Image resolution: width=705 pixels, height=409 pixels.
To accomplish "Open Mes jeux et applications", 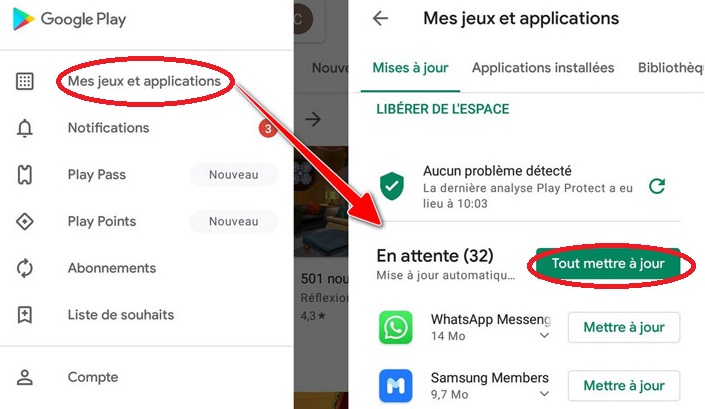I will tap(144, 81).
